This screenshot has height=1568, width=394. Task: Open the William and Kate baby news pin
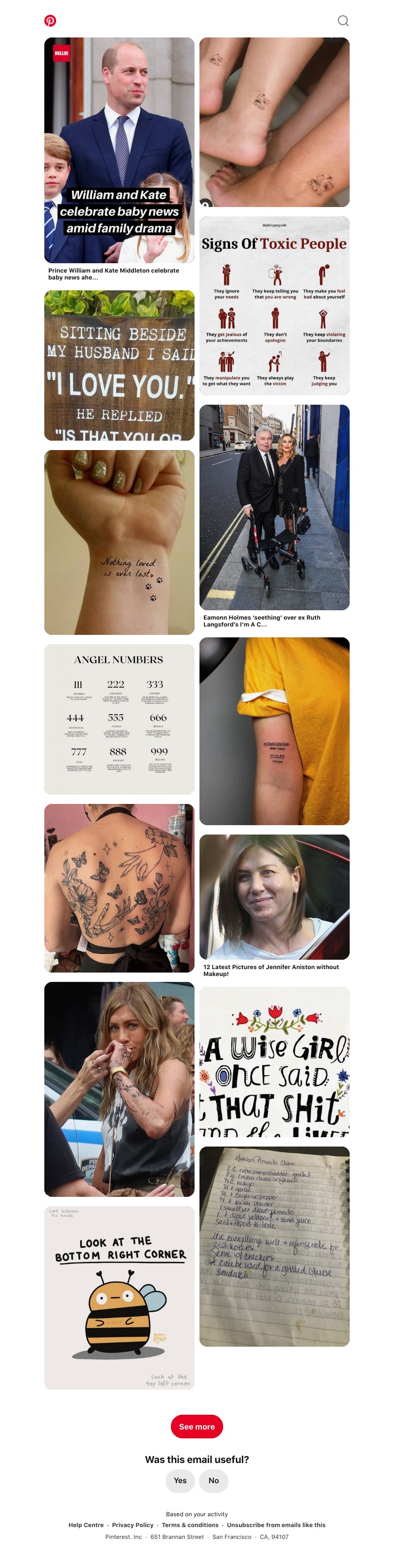click(x=119, y=150)
